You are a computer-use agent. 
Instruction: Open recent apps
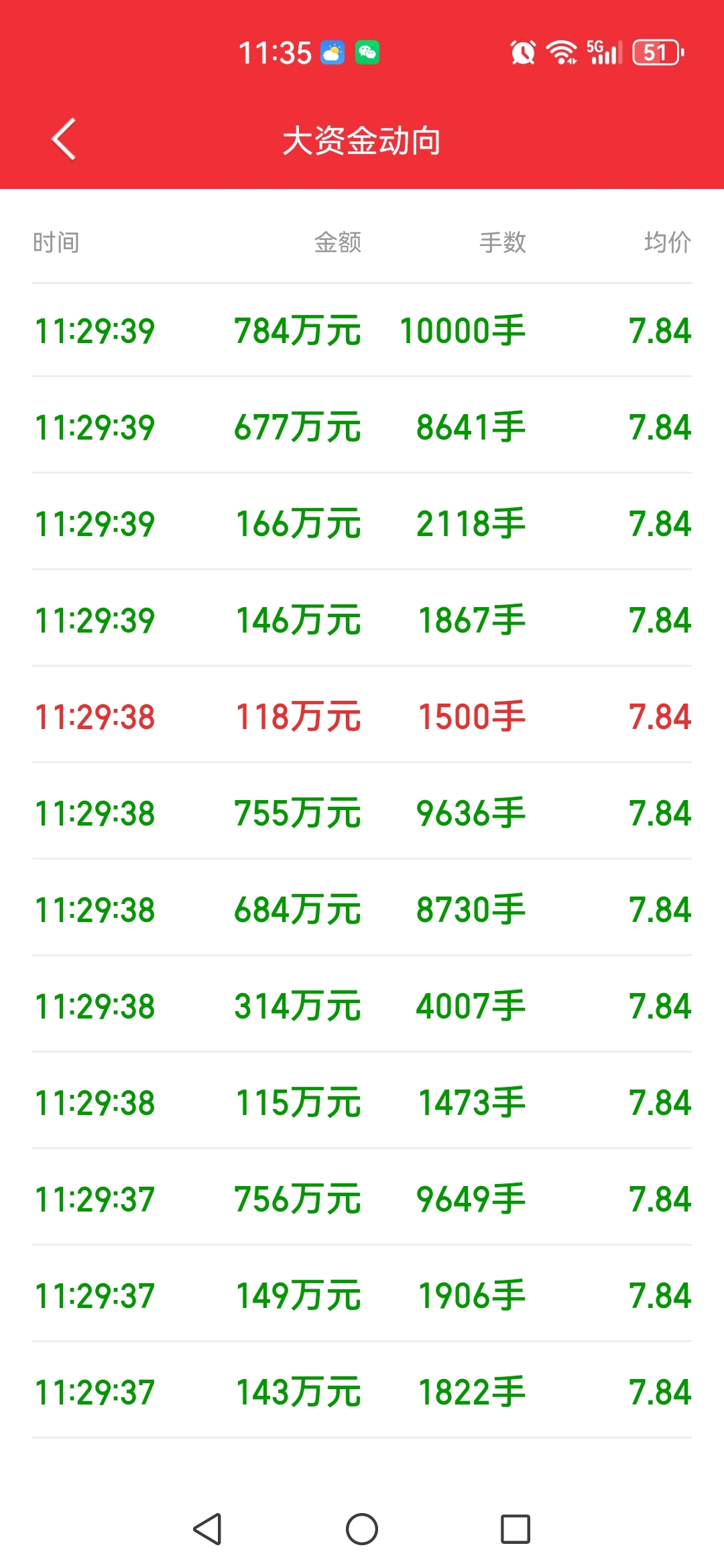coord(516,1529)
